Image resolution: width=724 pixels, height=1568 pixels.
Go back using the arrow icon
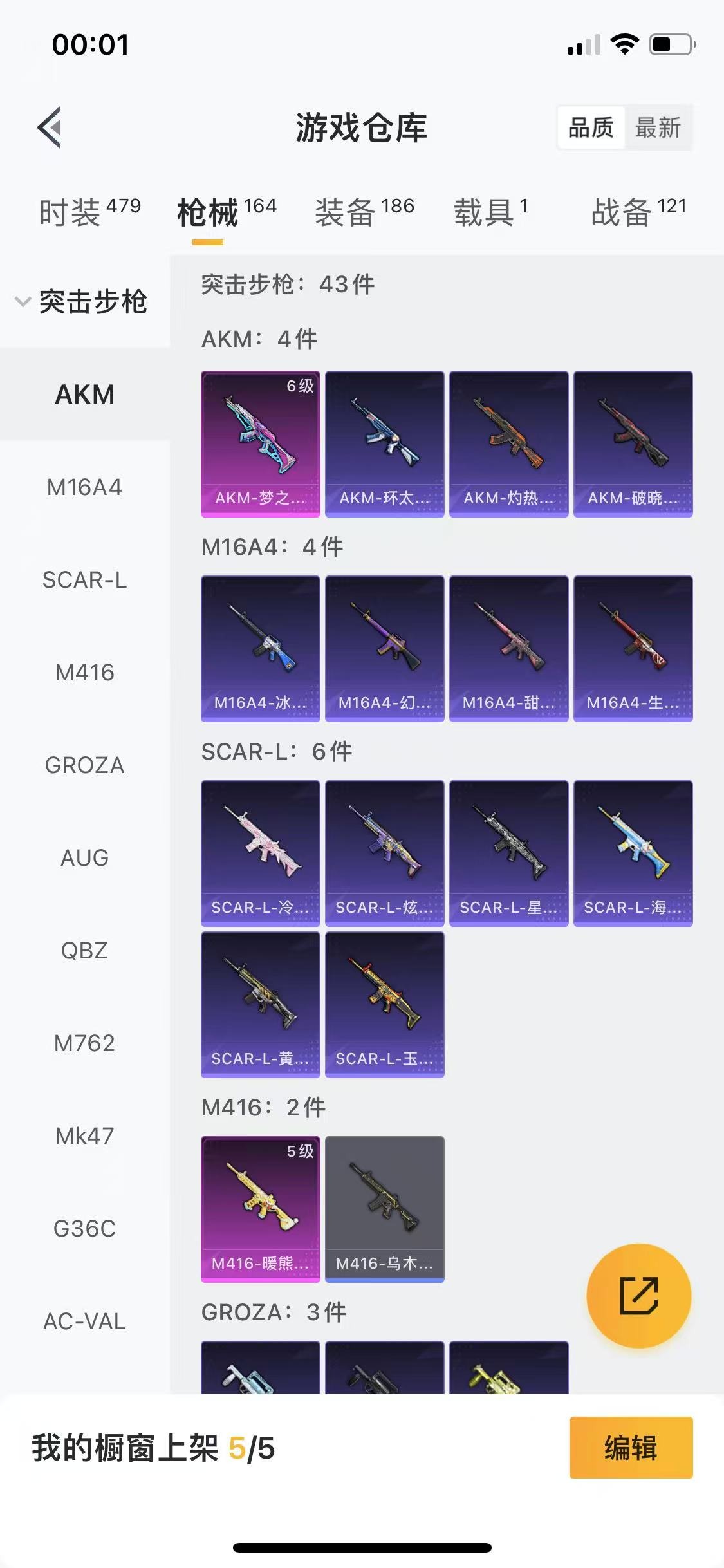[x=50, y=127]
